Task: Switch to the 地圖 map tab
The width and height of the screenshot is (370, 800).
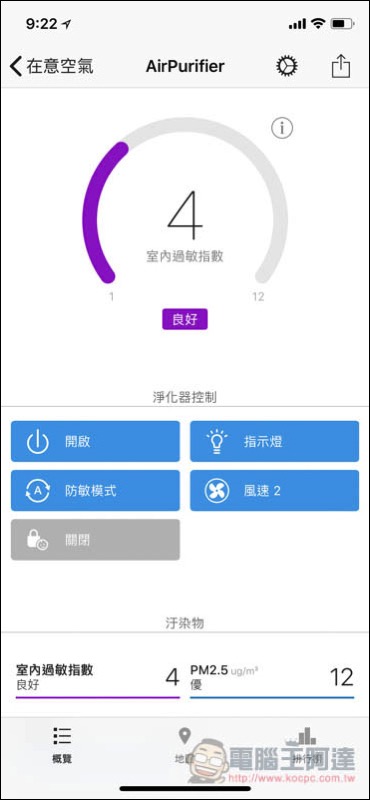Action: pos(184,744)
